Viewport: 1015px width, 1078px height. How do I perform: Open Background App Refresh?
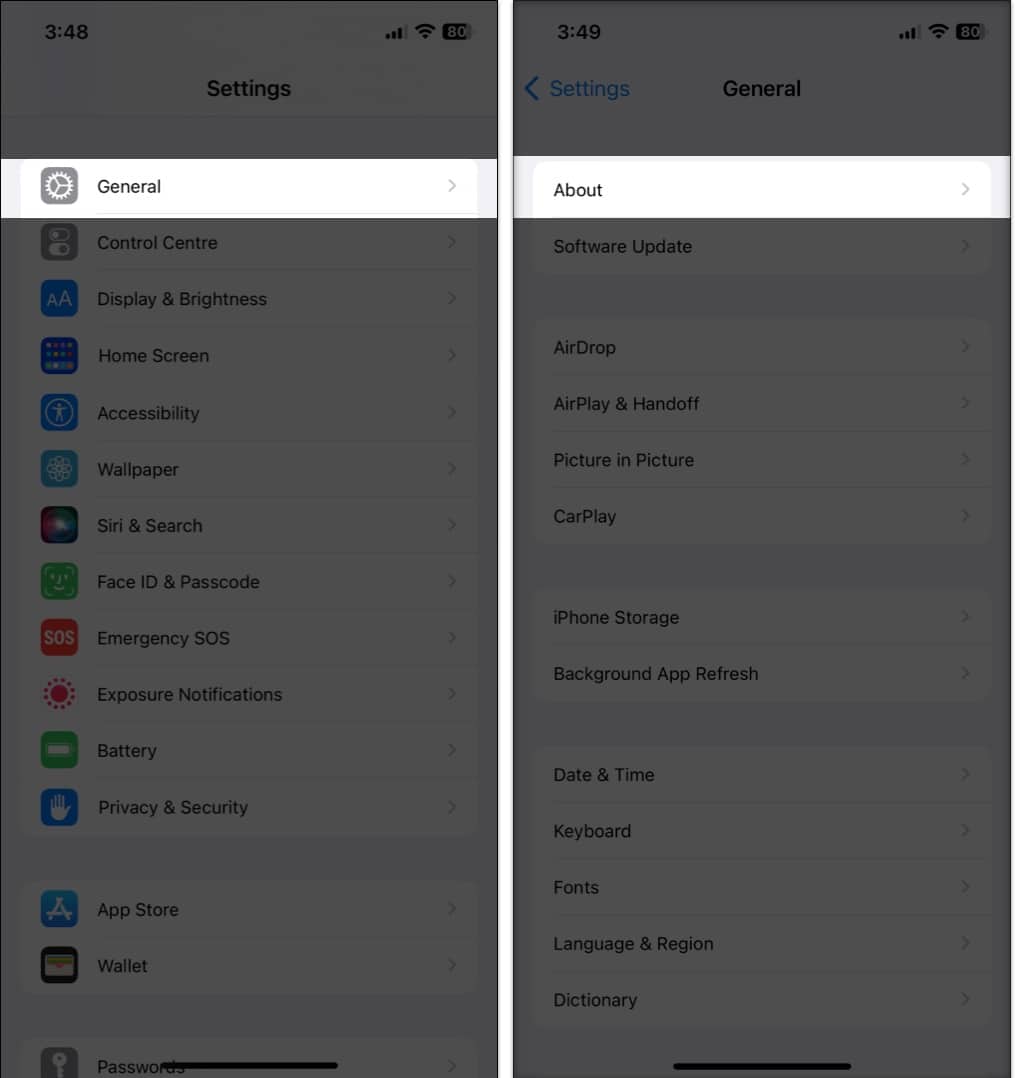tap(760, 674)
